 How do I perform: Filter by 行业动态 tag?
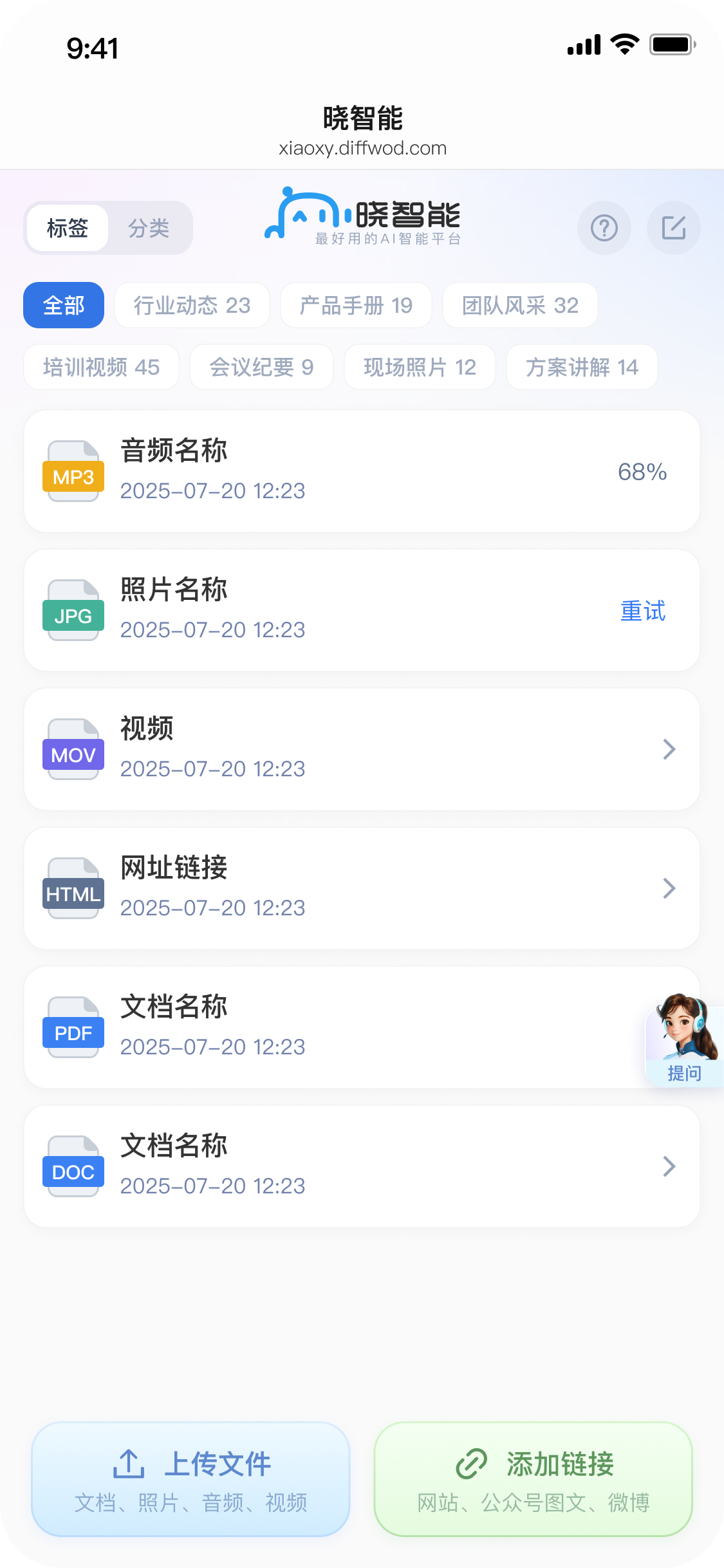coord(192,305)
